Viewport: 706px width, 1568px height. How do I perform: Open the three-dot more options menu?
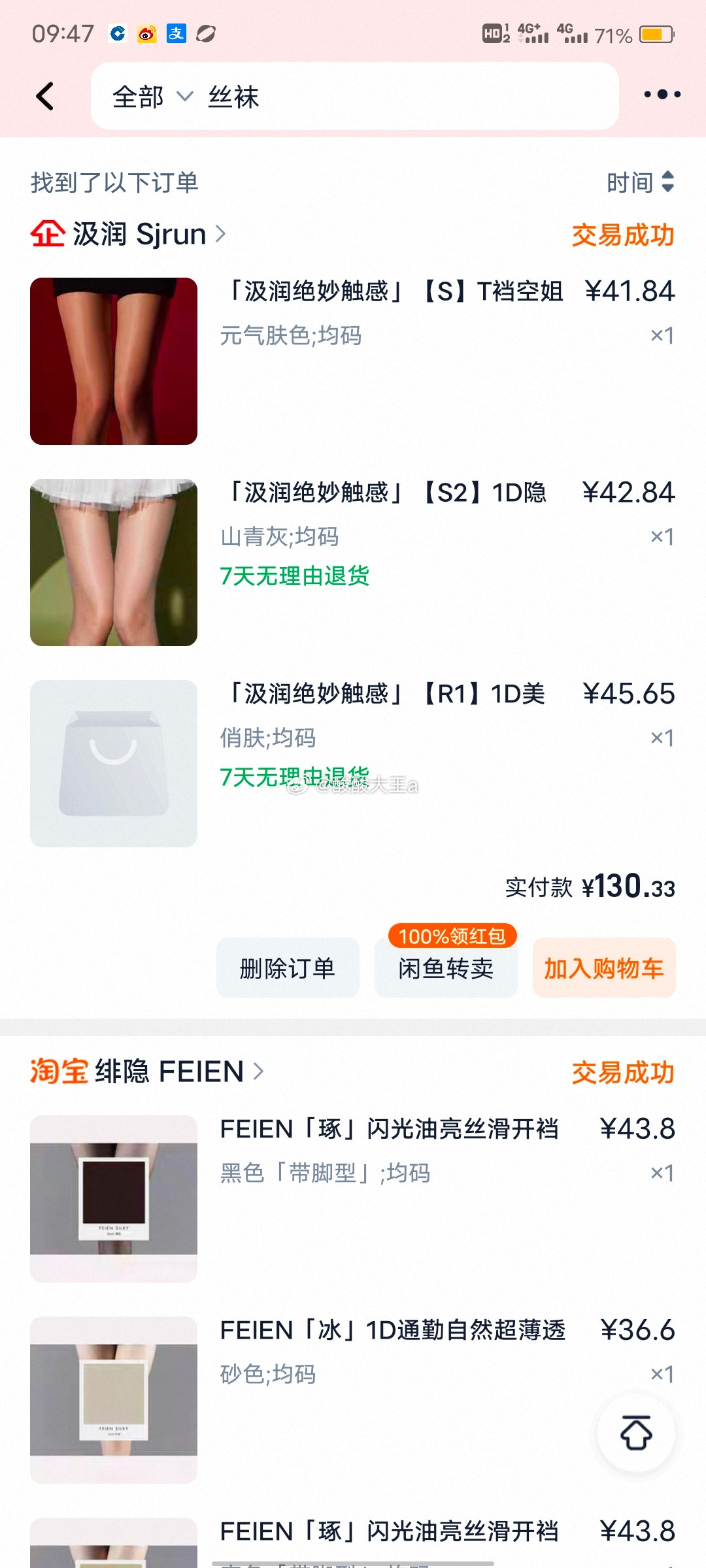[x=661, y=95]
